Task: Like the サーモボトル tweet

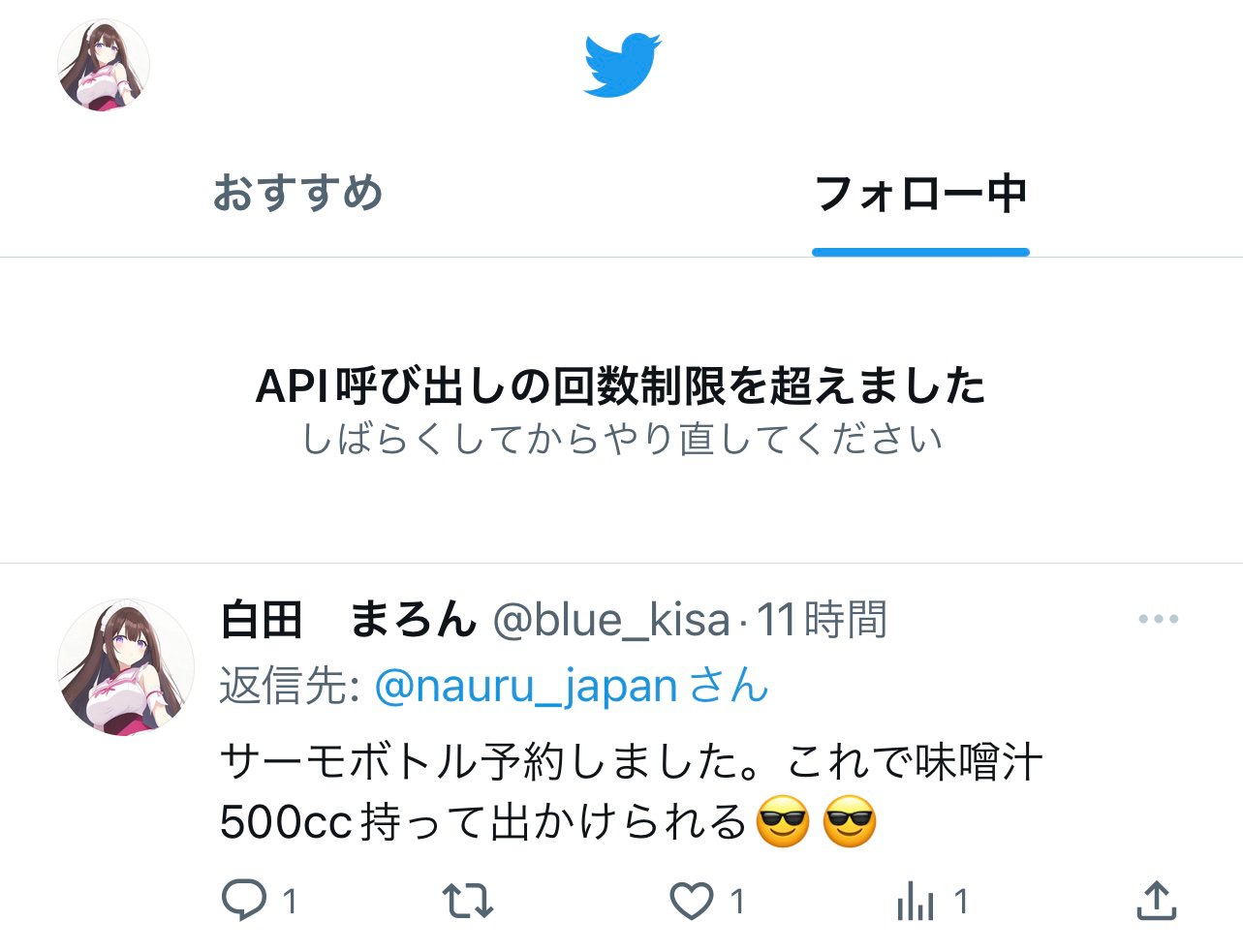Action: click(692, 901)
